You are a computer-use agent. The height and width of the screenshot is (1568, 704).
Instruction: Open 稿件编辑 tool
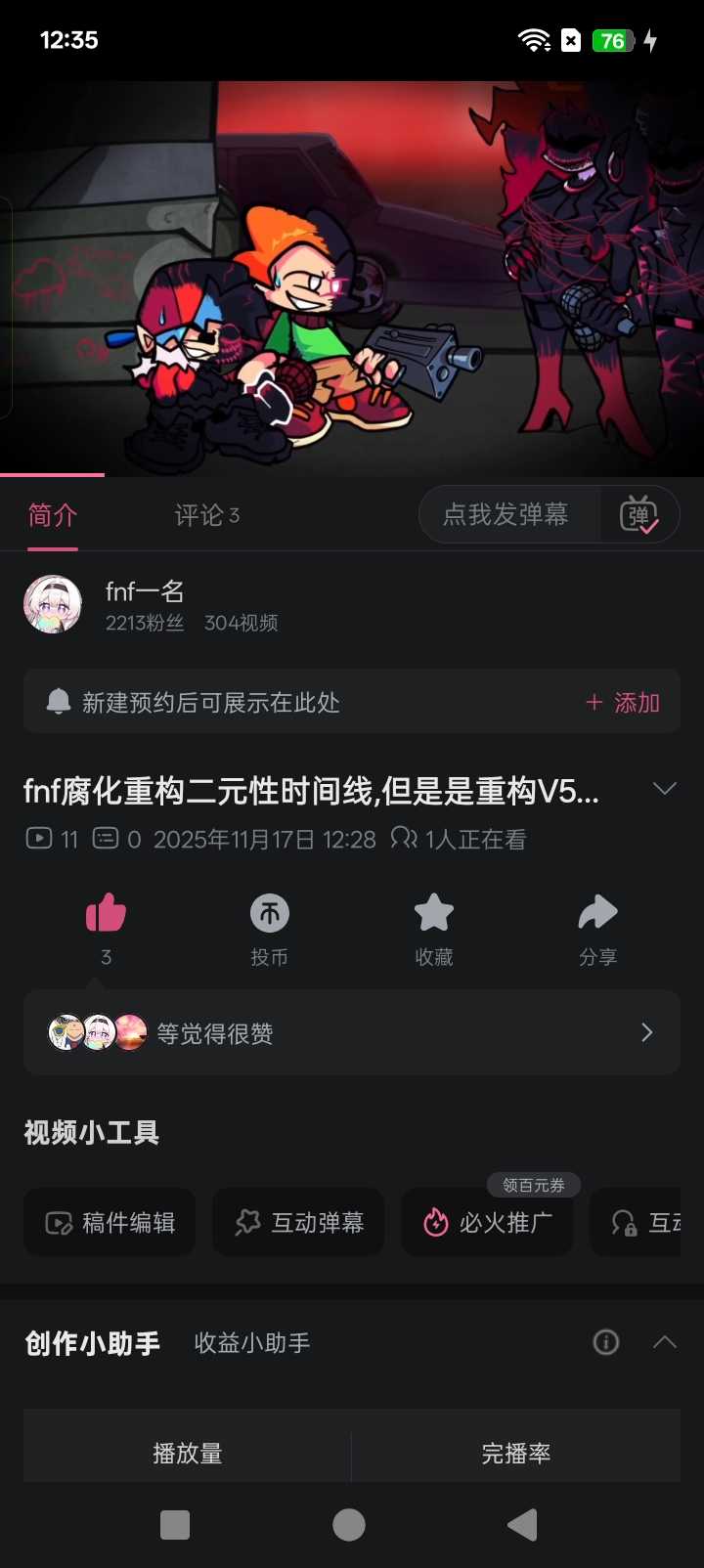click(x=110, y=1223)
